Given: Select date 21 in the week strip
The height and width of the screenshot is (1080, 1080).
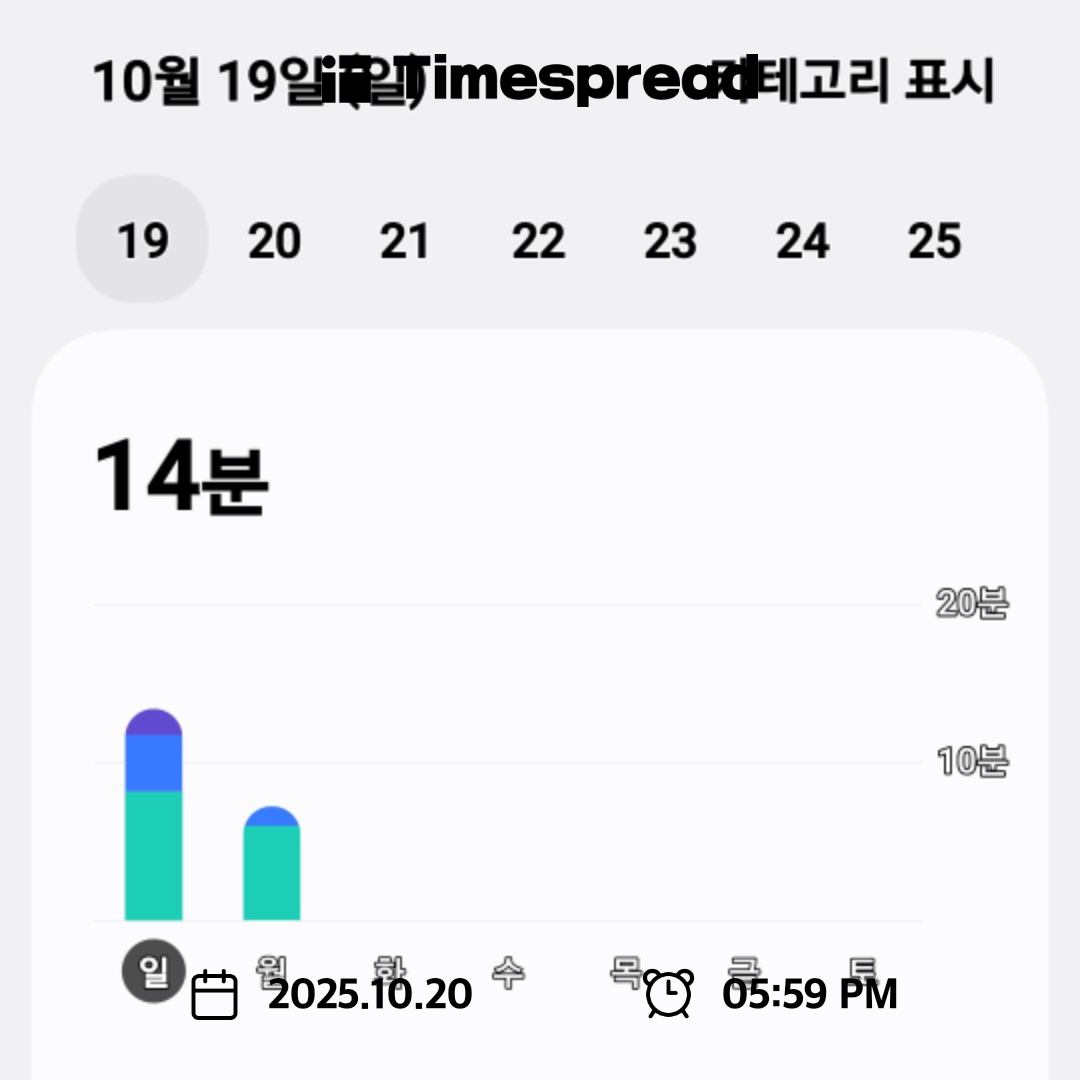Looking at the screenshot, I should pos(405,240).
